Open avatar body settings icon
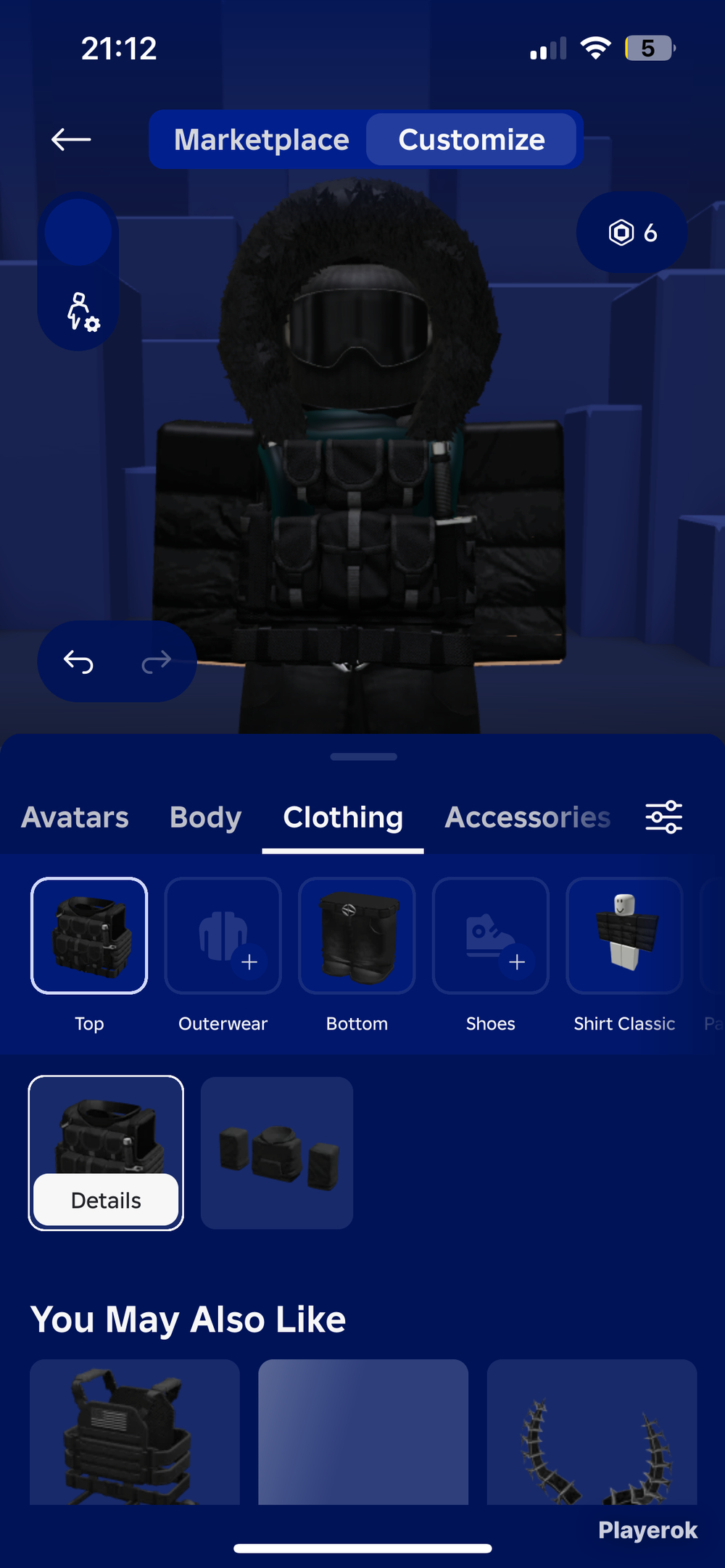 [x=83, y=312]
